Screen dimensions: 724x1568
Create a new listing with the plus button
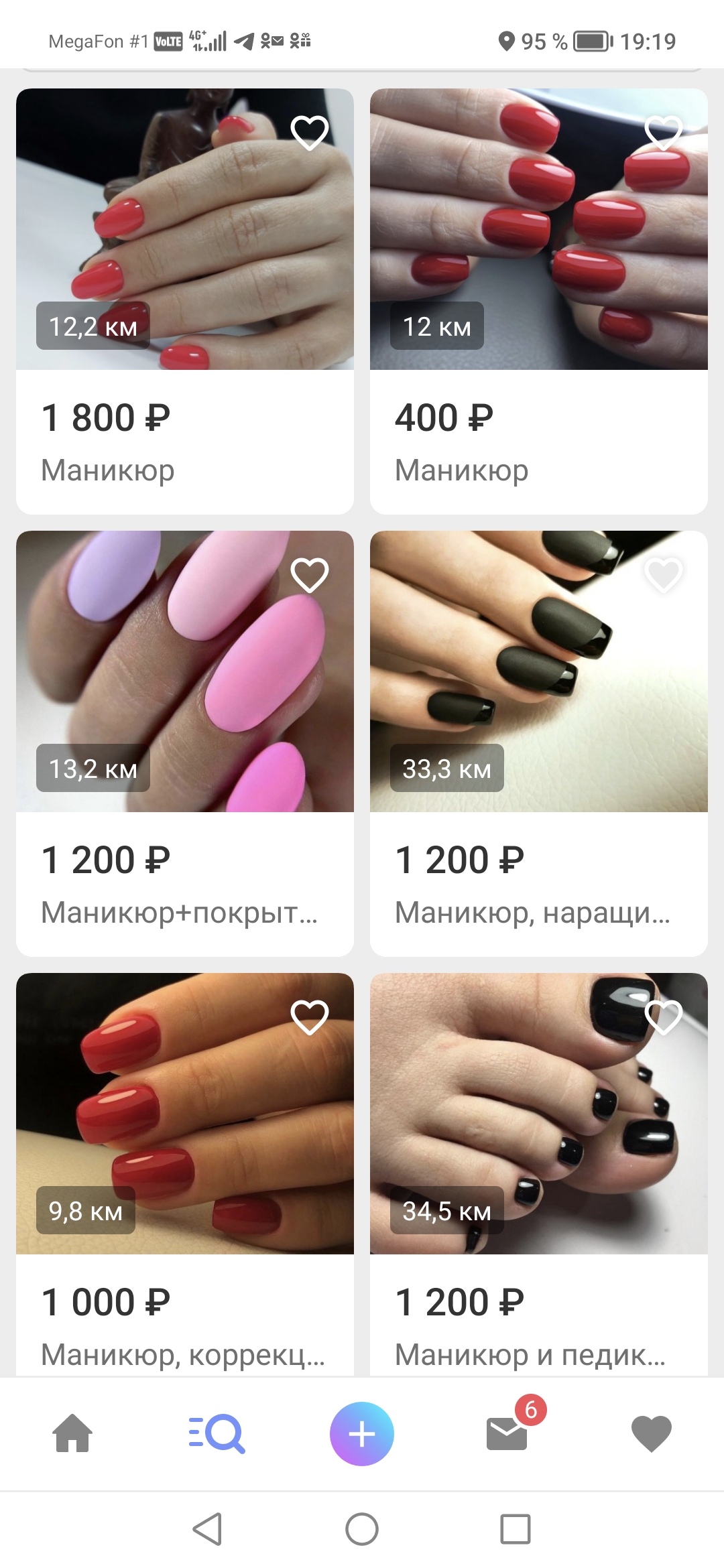point(362,1433)
